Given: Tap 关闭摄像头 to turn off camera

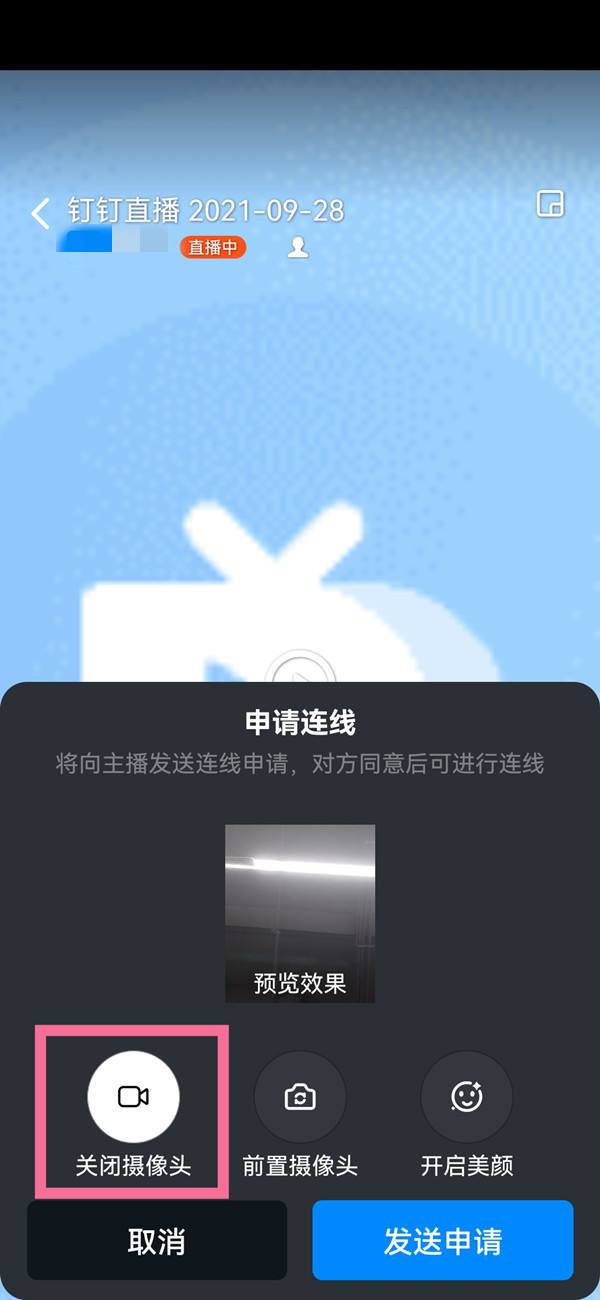Looking at the screenshot, I should click(x=133, y=1097).
